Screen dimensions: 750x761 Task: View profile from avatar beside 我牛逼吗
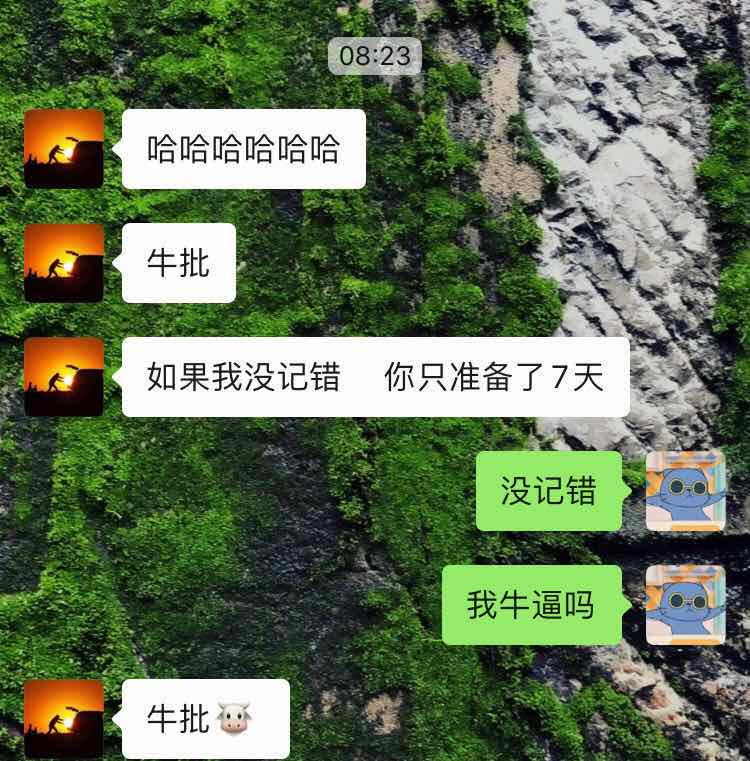tap(685, 605)
